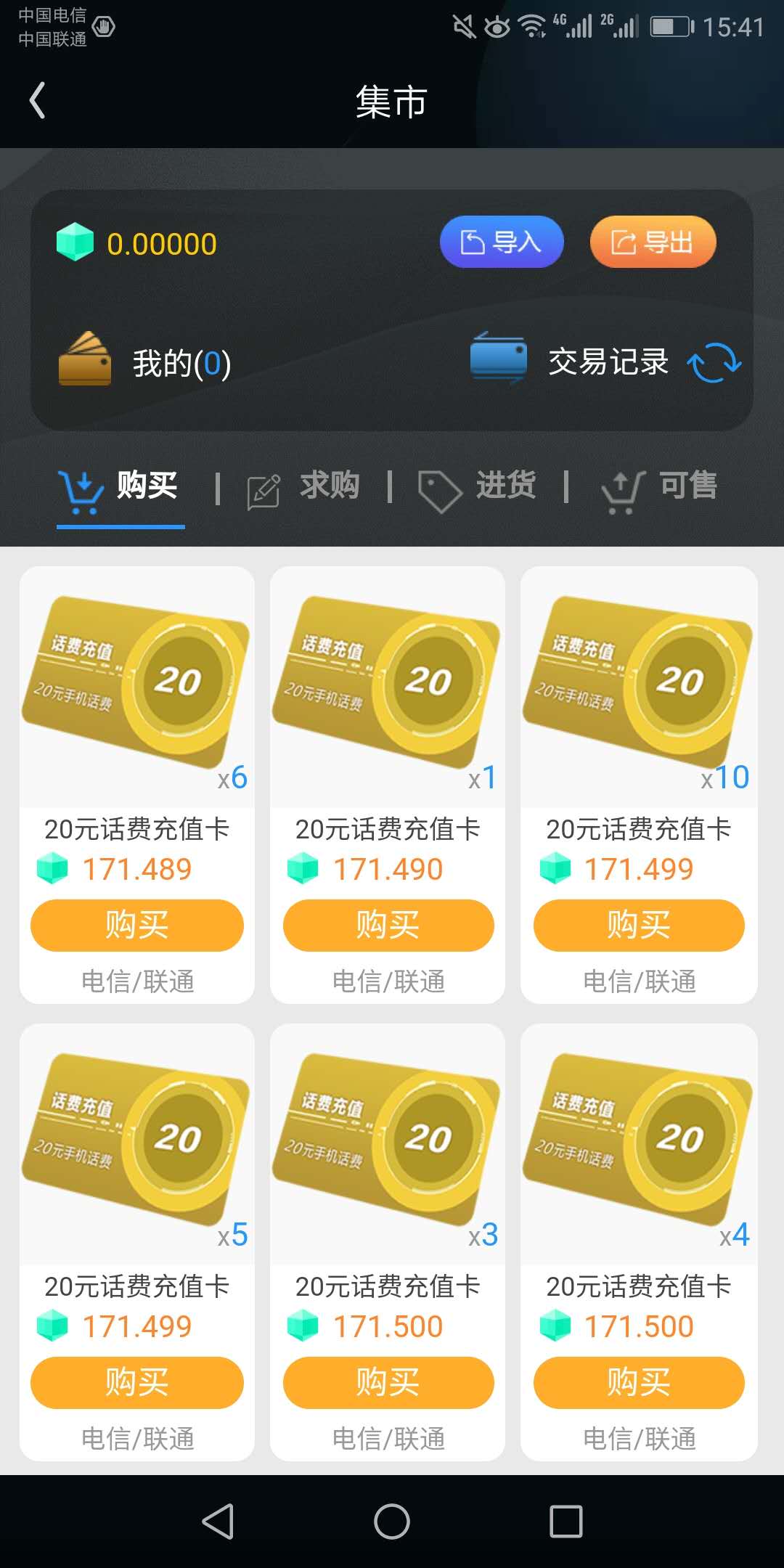The image size is (784, 1568).
Task: Tap the system home button
Action: 392,1521
